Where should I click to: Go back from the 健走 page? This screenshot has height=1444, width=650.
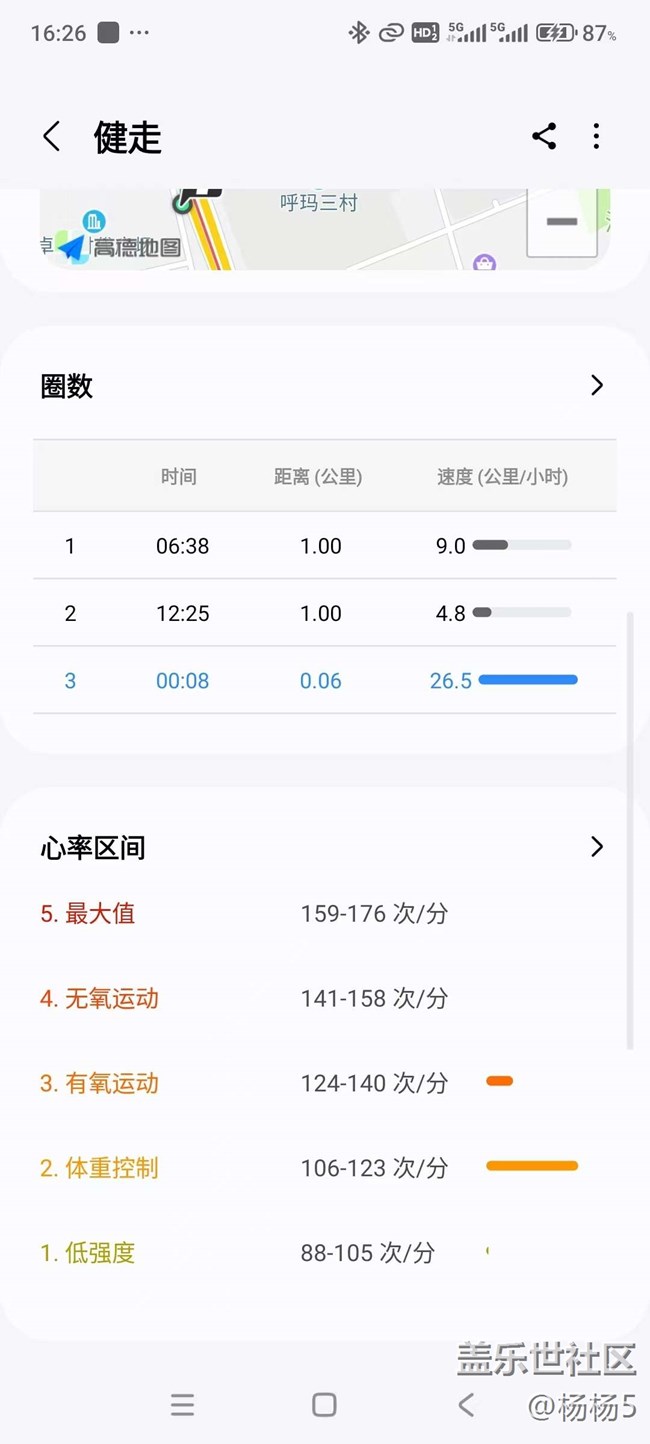point(51,137)
